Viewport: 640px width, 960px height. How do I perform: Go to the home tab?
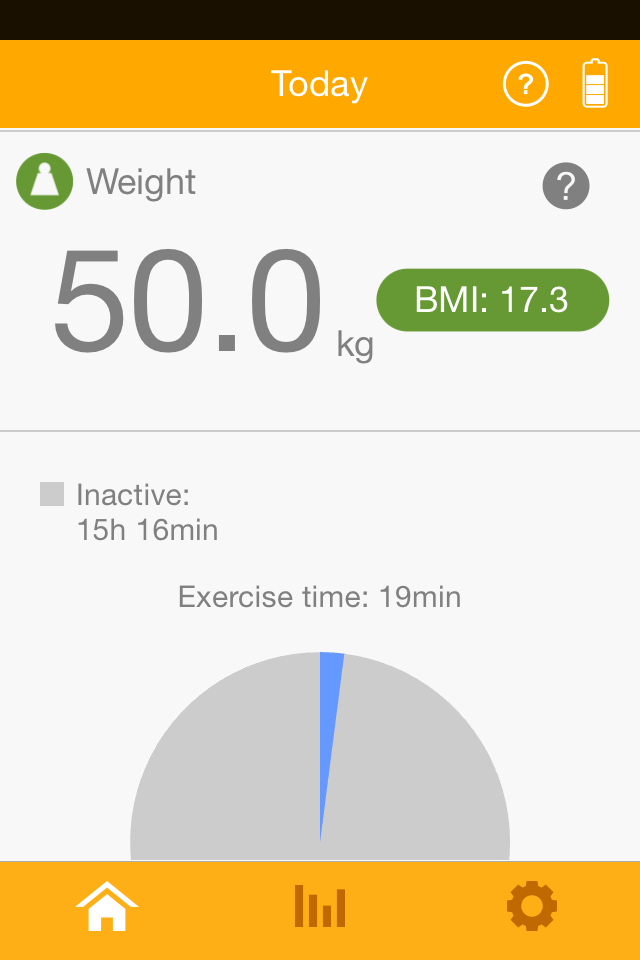click(107, 906)
